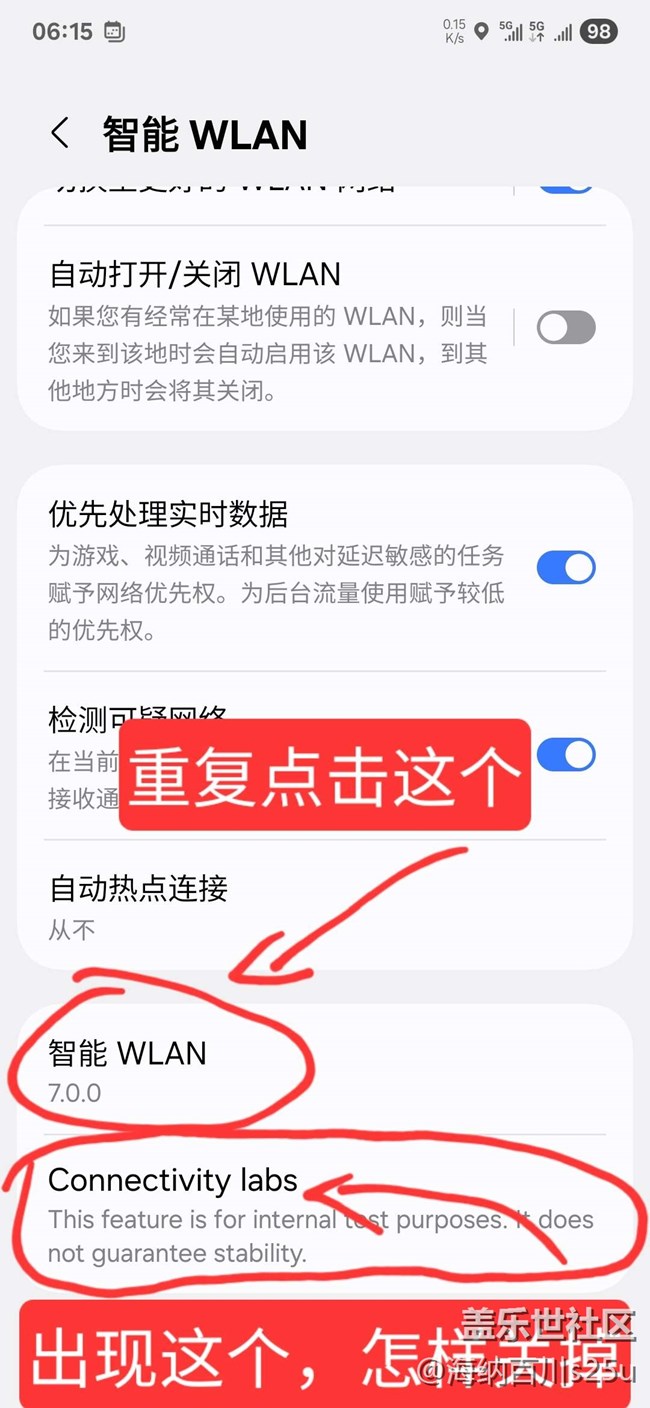Turn off the 检测可疑网络 switch
Image resolution: width=650 pixels, height=1408 pixels.
tap(566, 754)
